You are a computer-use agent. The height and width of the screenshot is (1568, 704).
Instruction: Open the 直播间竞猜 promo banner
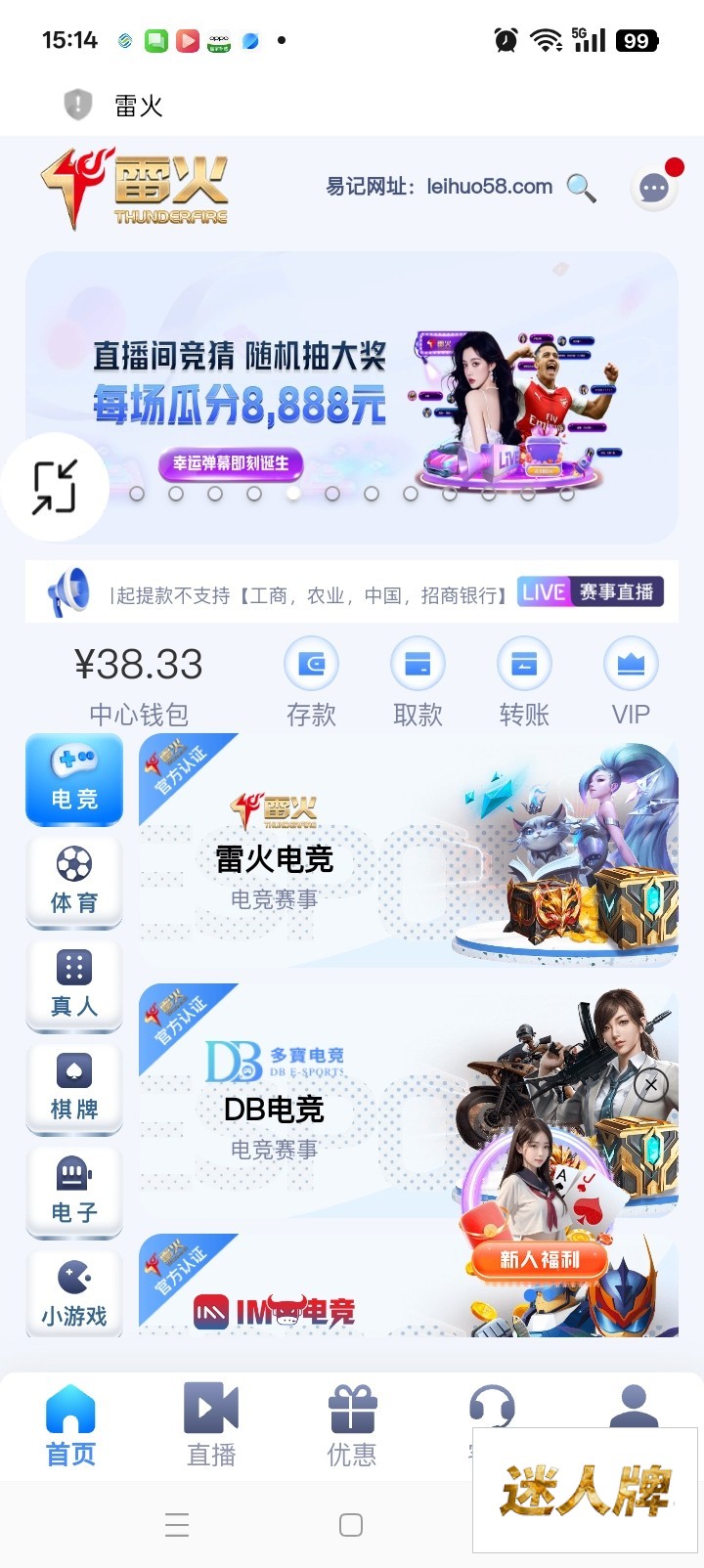click(352, 391)
